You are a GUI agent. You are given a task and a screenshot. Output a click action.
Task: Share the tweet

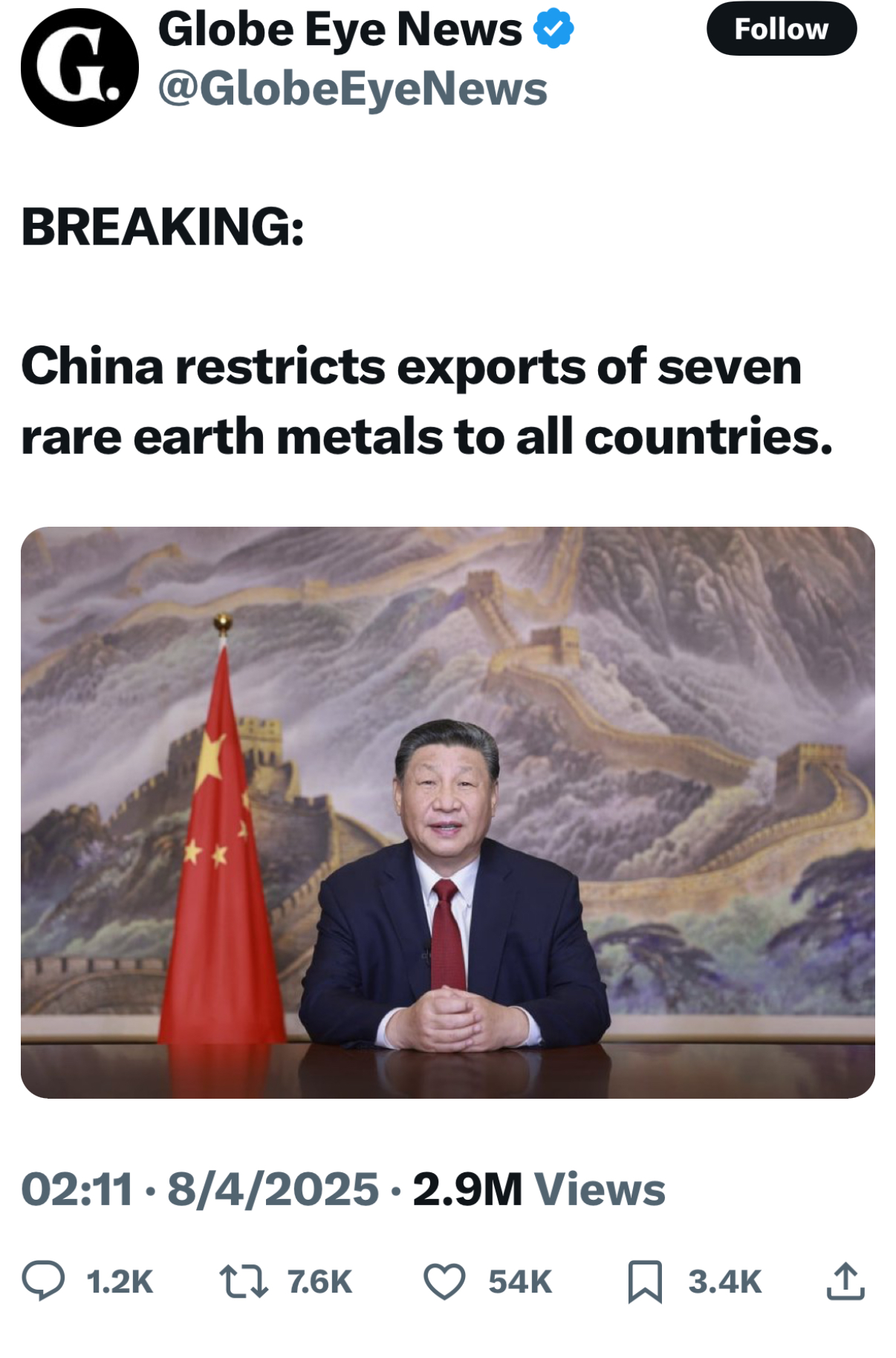pyautogui.click(x=845, y=1281)
